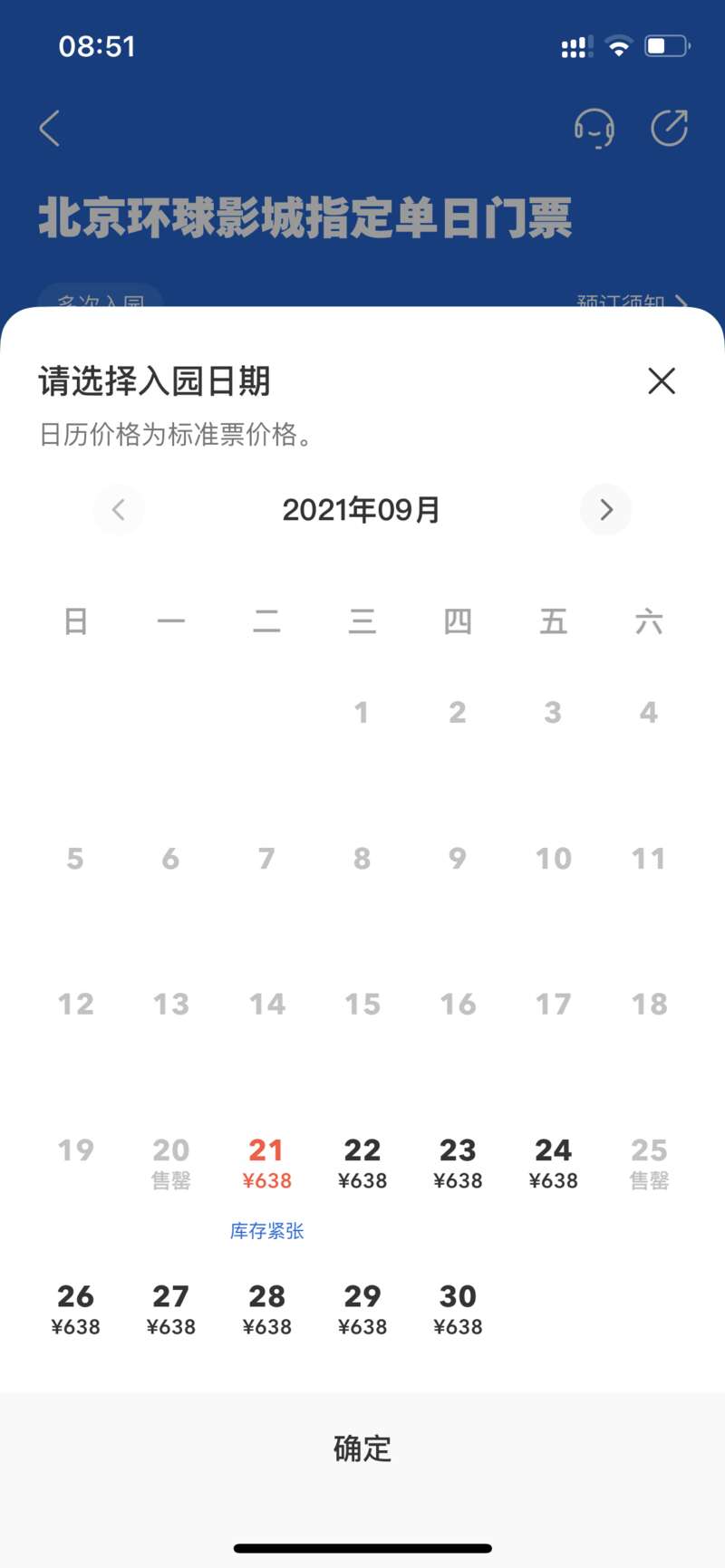The image size is (725, 1568).
Task: Confirm the date with 确定 button
Action: click(362, 1448)
